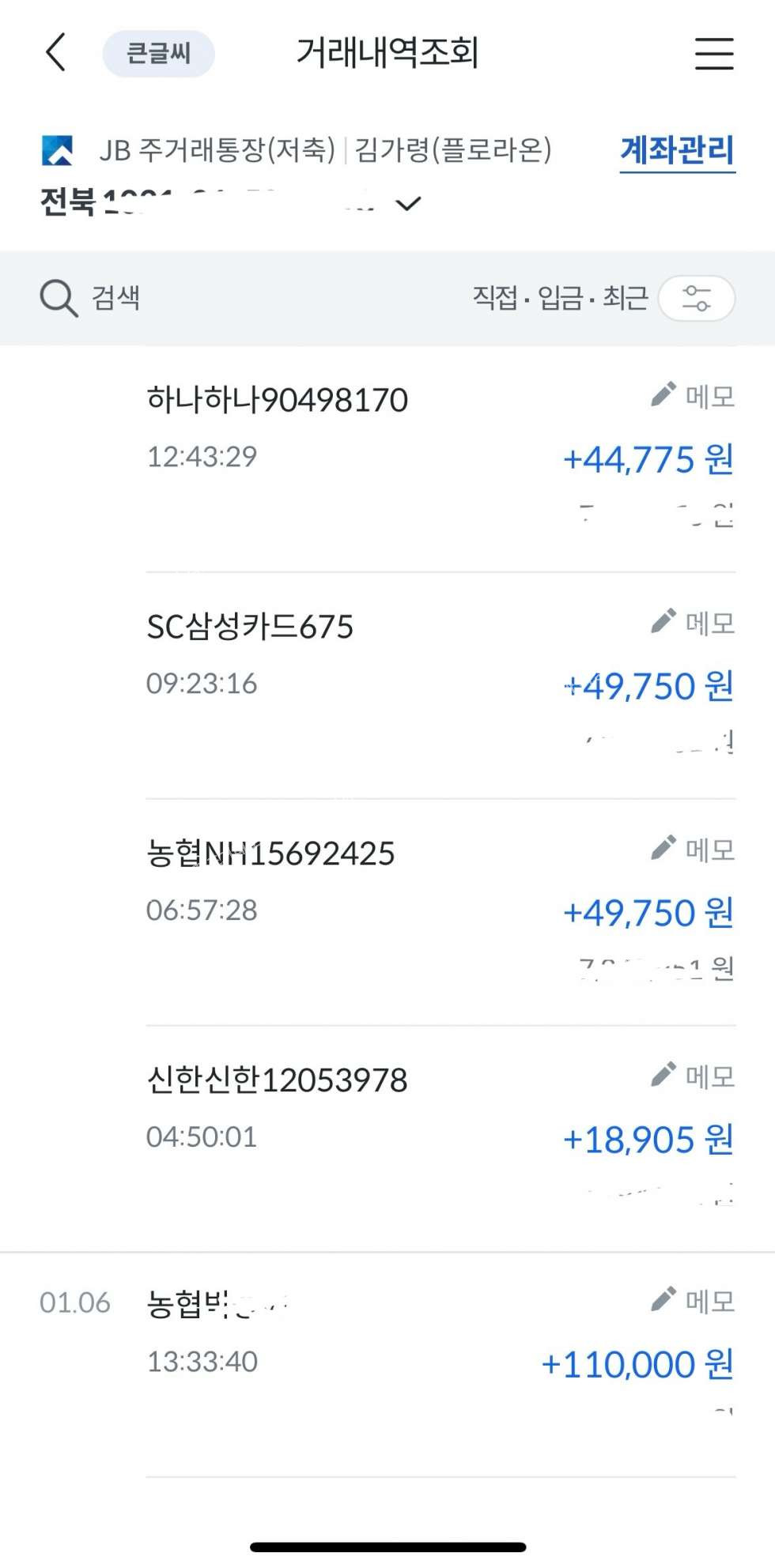Screen dimensions: 775x1568
Task: Write memo for 신한신한12053978 transaction
Action: click(693, 1076)
